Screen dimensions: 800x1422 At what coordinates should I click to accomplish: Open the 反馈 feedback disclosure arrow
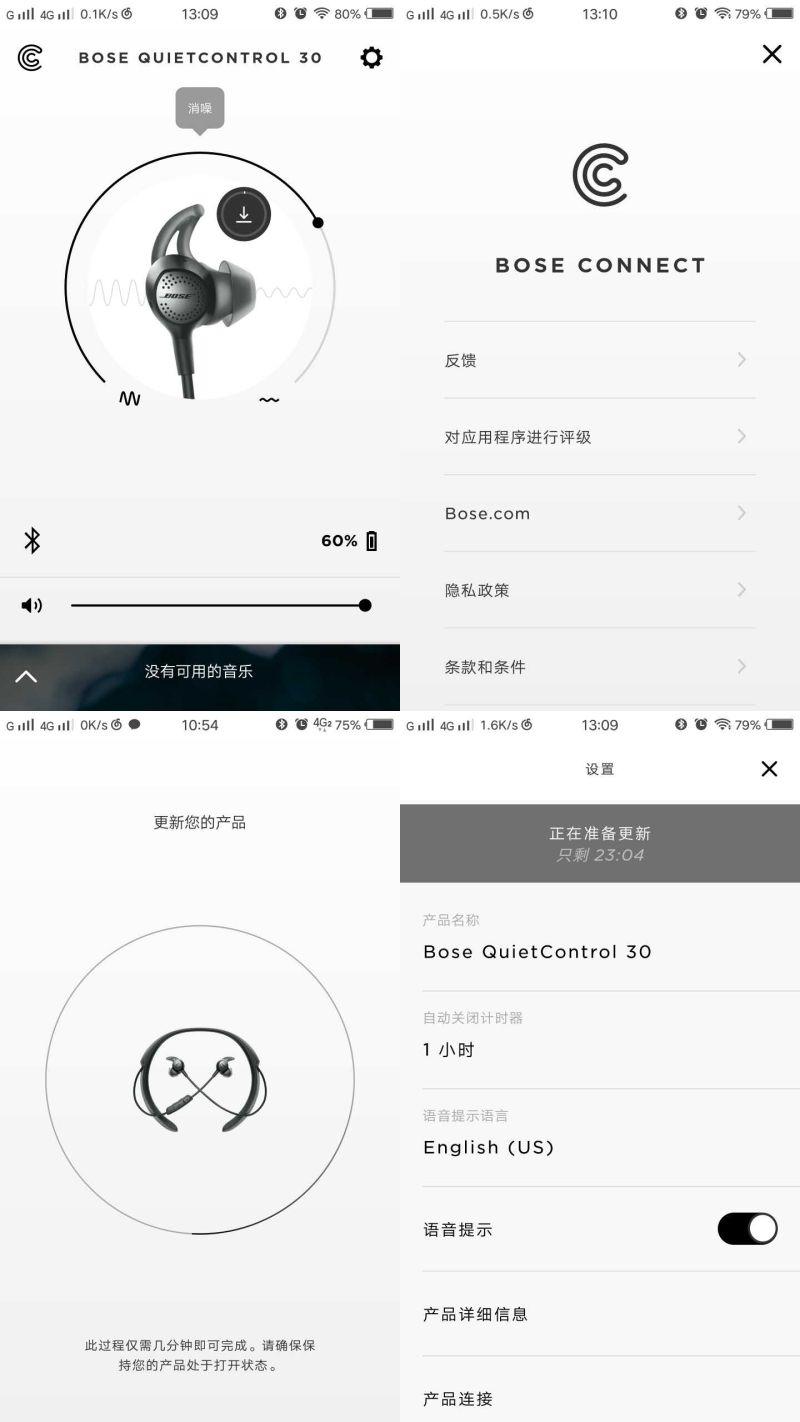740,360
